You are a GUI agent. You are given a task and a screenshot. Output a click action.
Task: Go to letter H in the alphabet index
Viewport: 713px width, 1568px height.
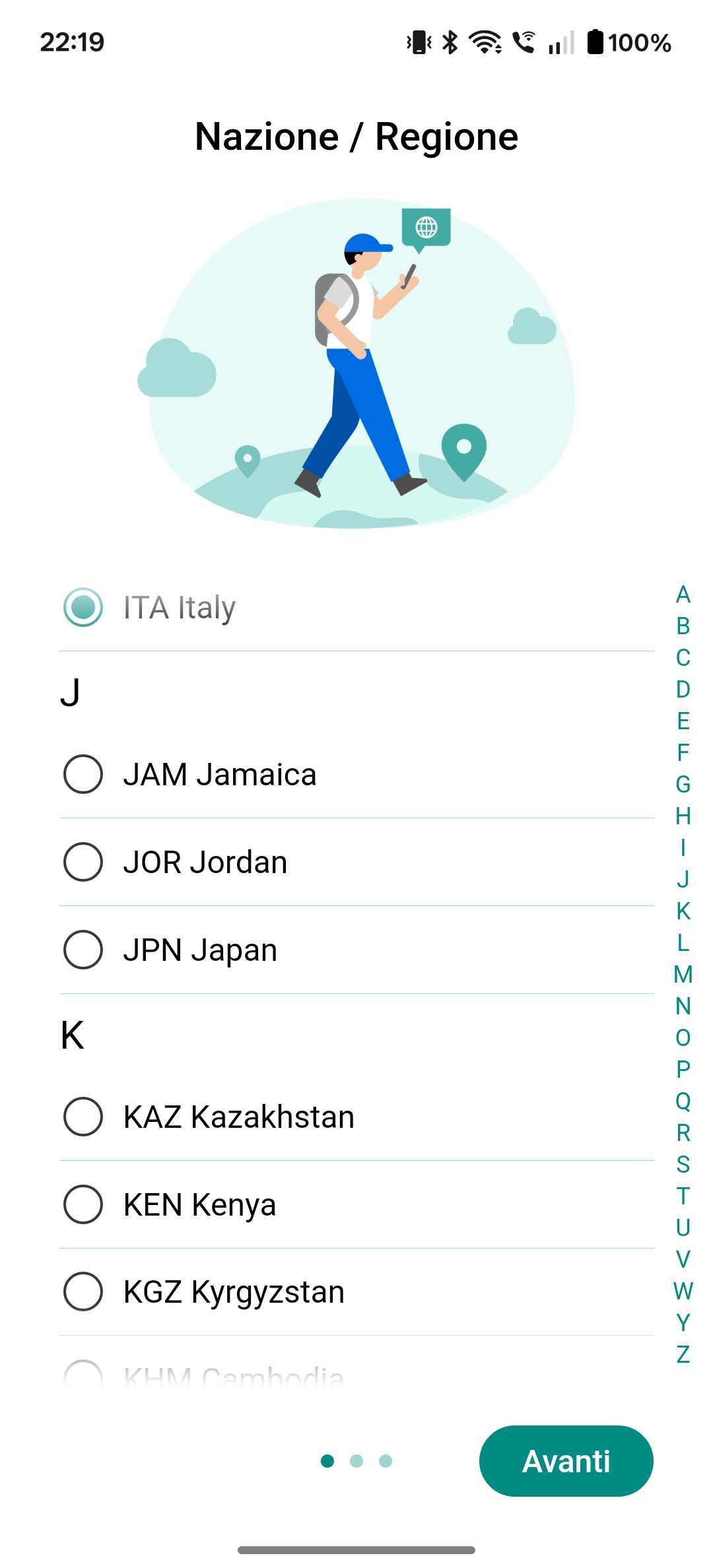pyautogui.click(x=683, y=816)
